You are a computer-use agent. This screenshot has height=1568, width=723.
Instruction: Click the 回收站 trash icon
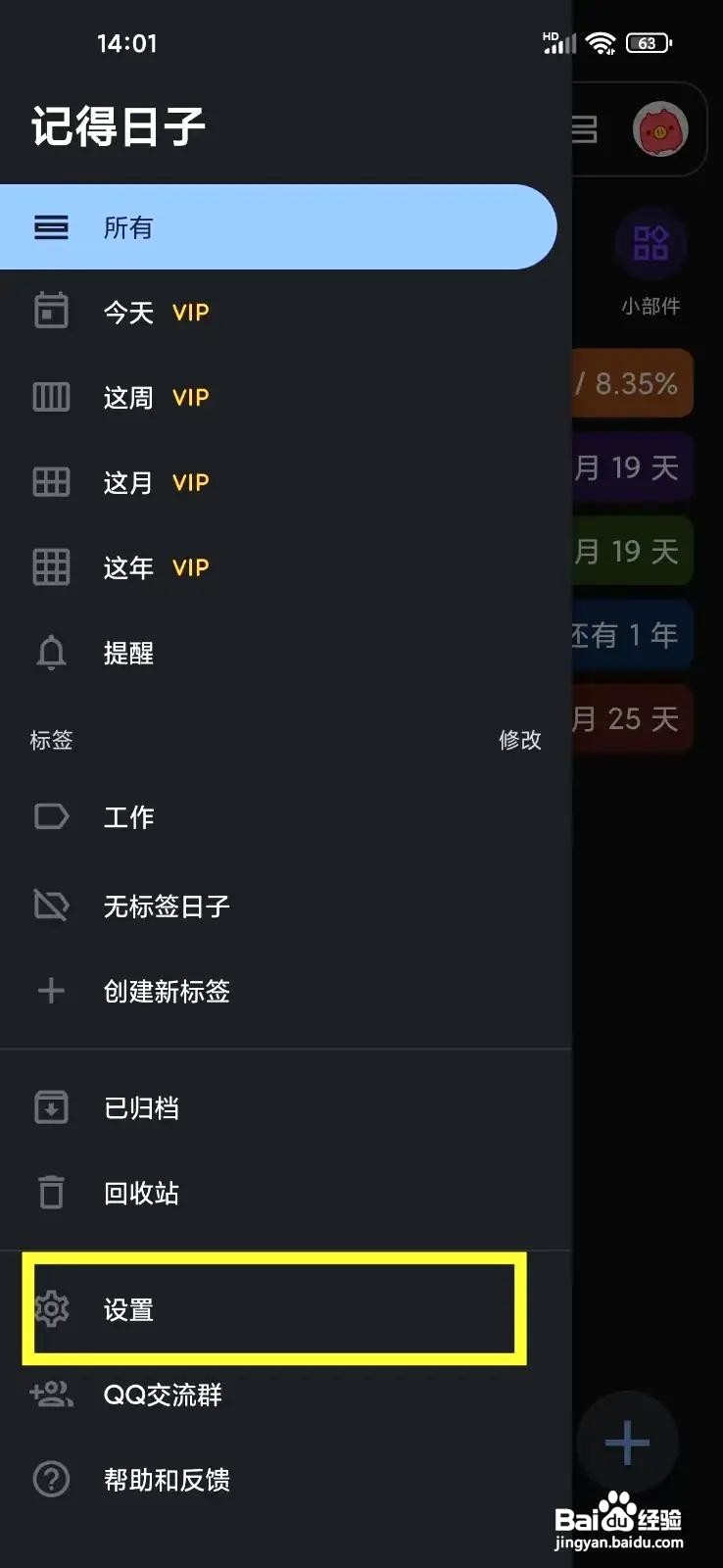click(x=51, y=1193)
